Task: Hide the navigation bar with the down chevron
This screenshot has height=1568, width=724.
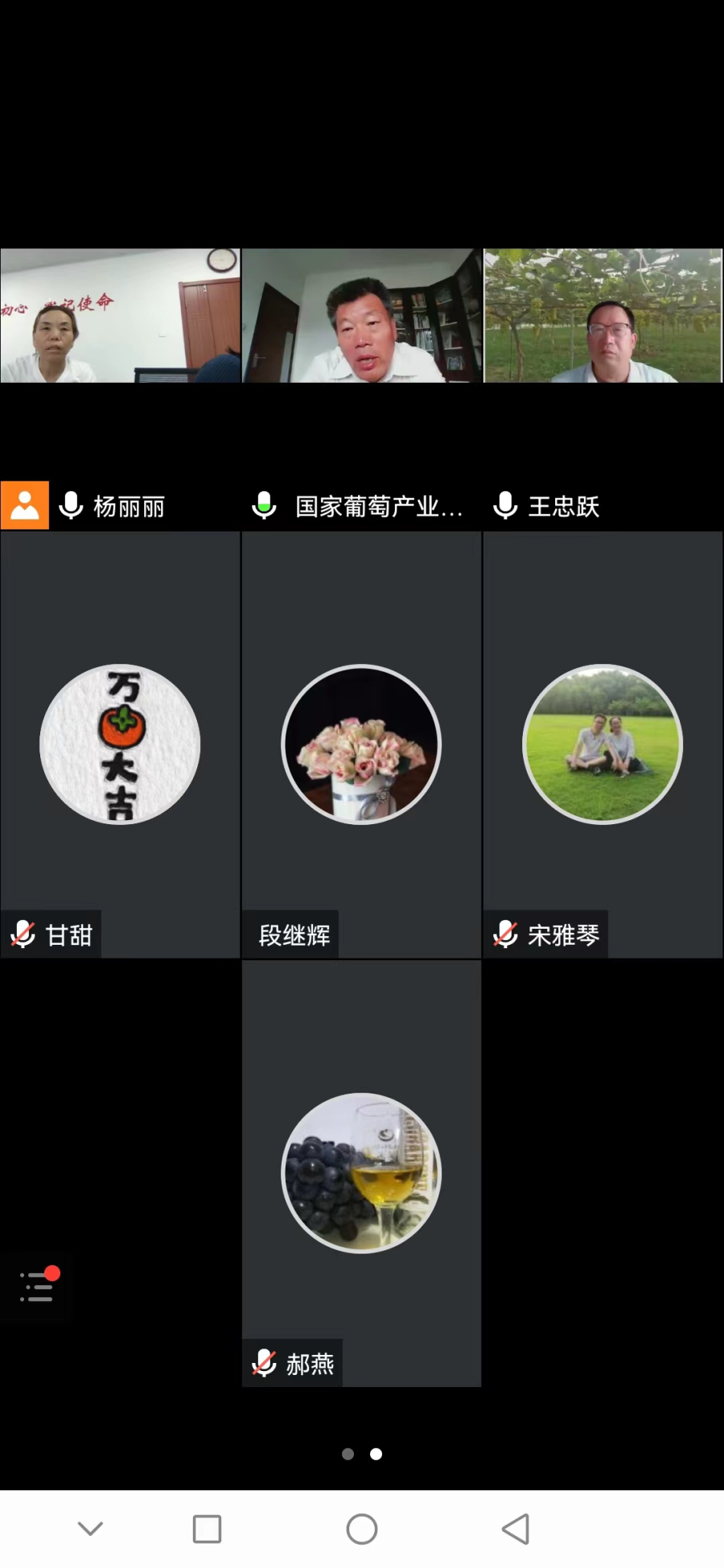Action: [x=90, y=1529]
